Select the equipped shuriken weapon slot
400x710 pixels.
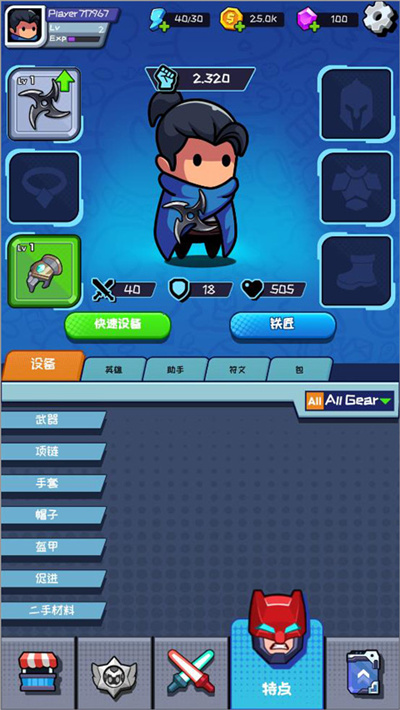44,104
